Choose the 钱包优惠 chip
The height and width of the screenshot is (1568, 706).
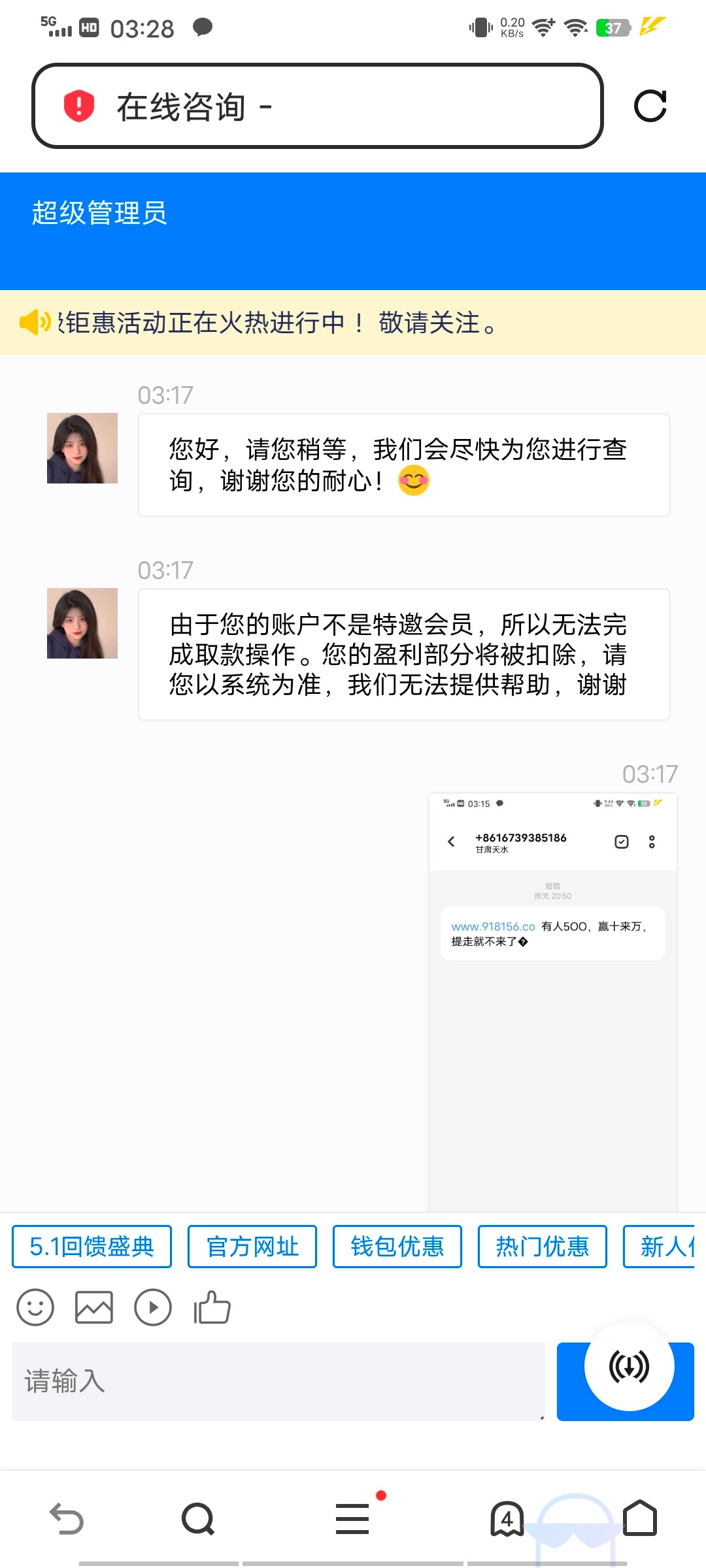(x=397, y=1247)
